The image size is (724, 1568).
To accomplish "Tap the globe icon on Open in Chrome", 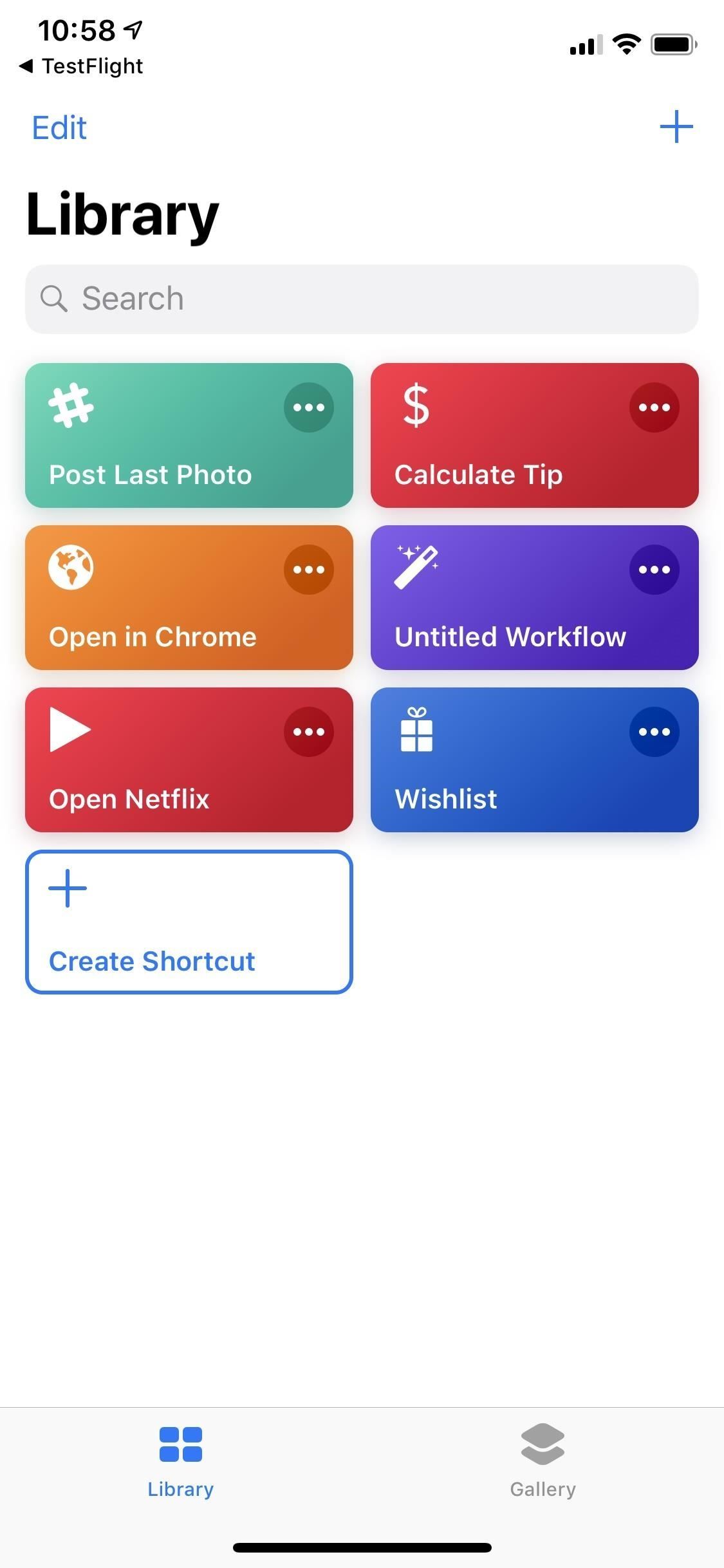I will [x=72, y=568].
